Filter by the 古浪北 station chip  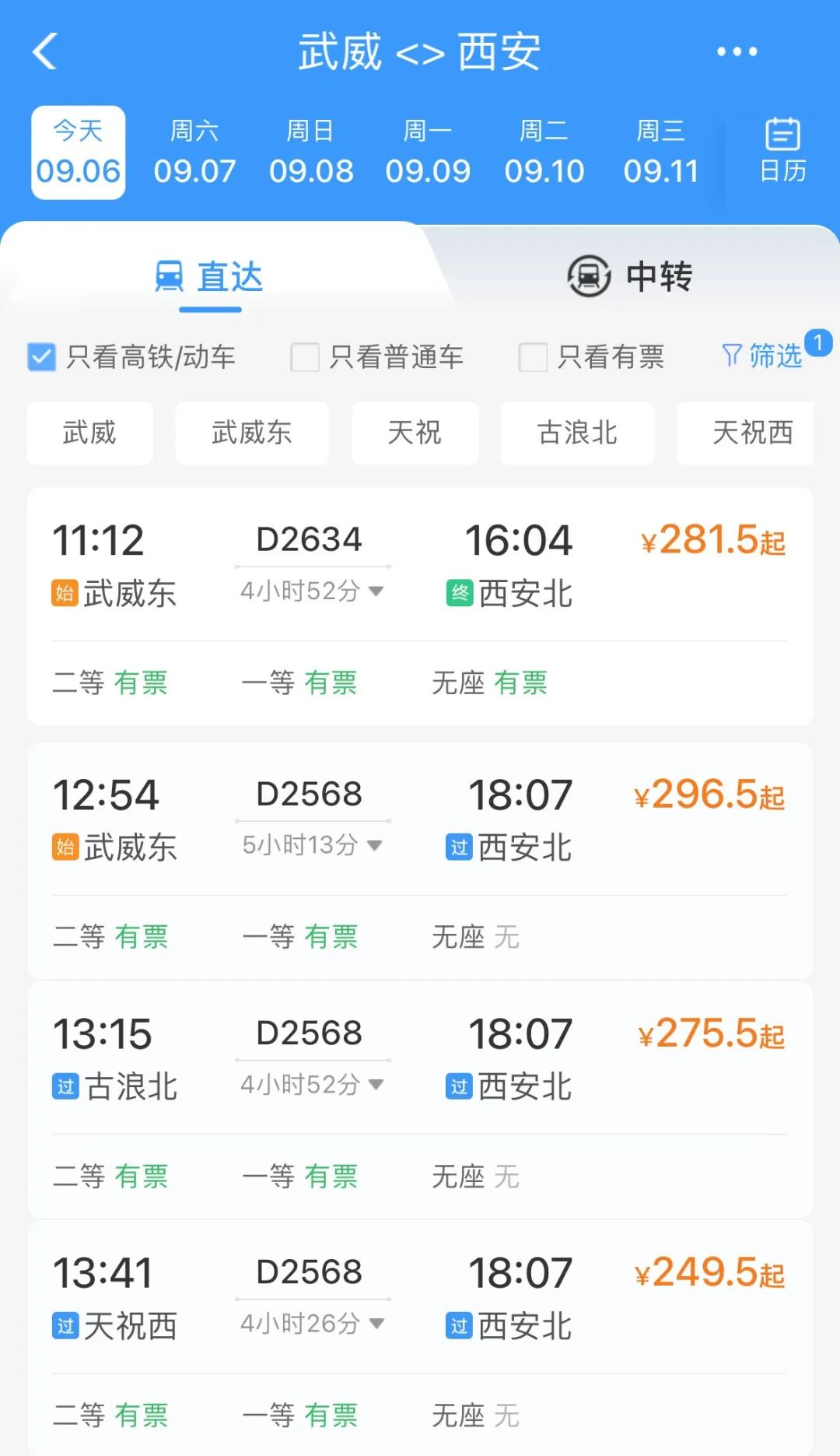pos(576,433)
